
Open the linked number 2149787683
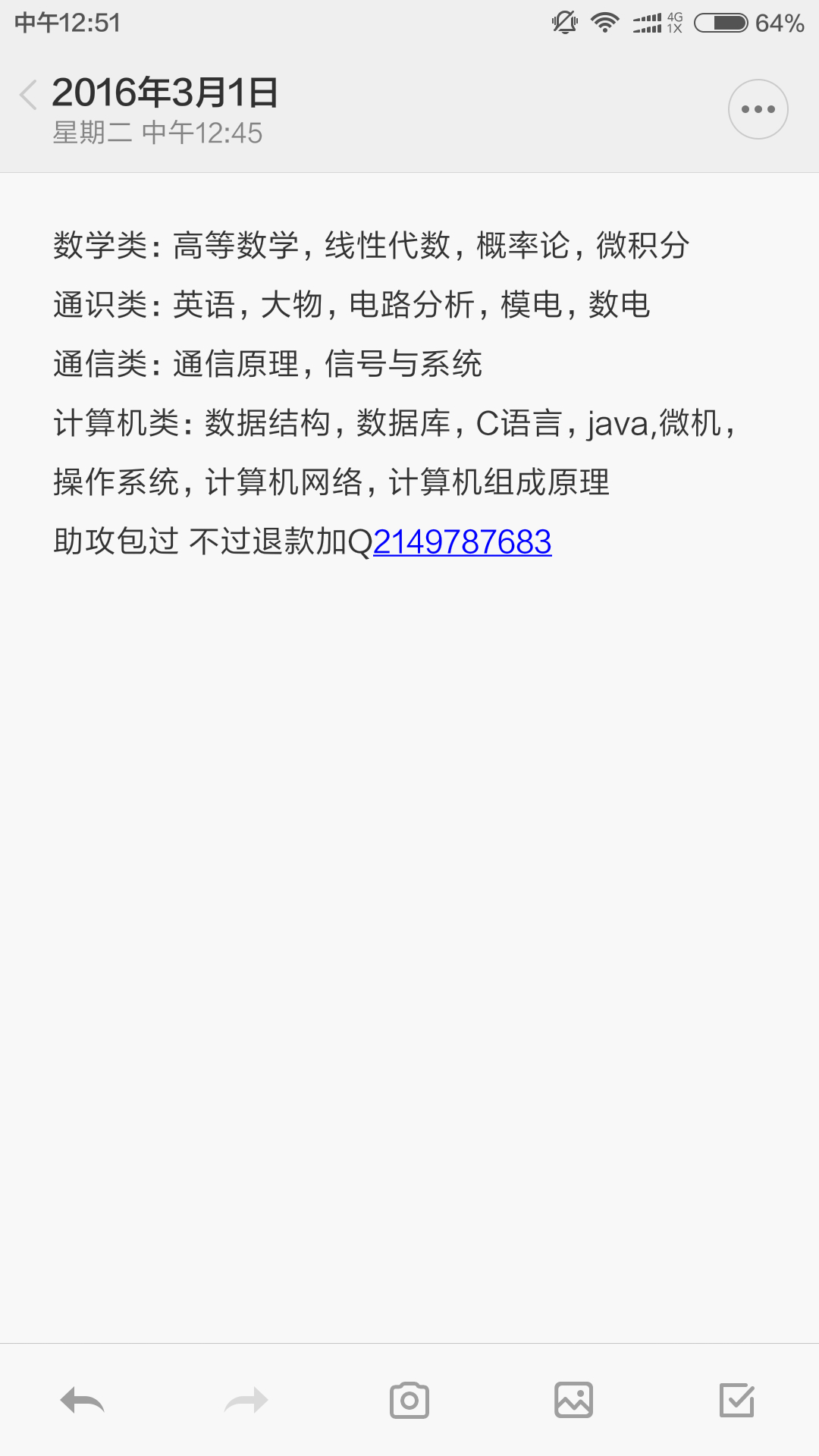click(x=462, y=542)
